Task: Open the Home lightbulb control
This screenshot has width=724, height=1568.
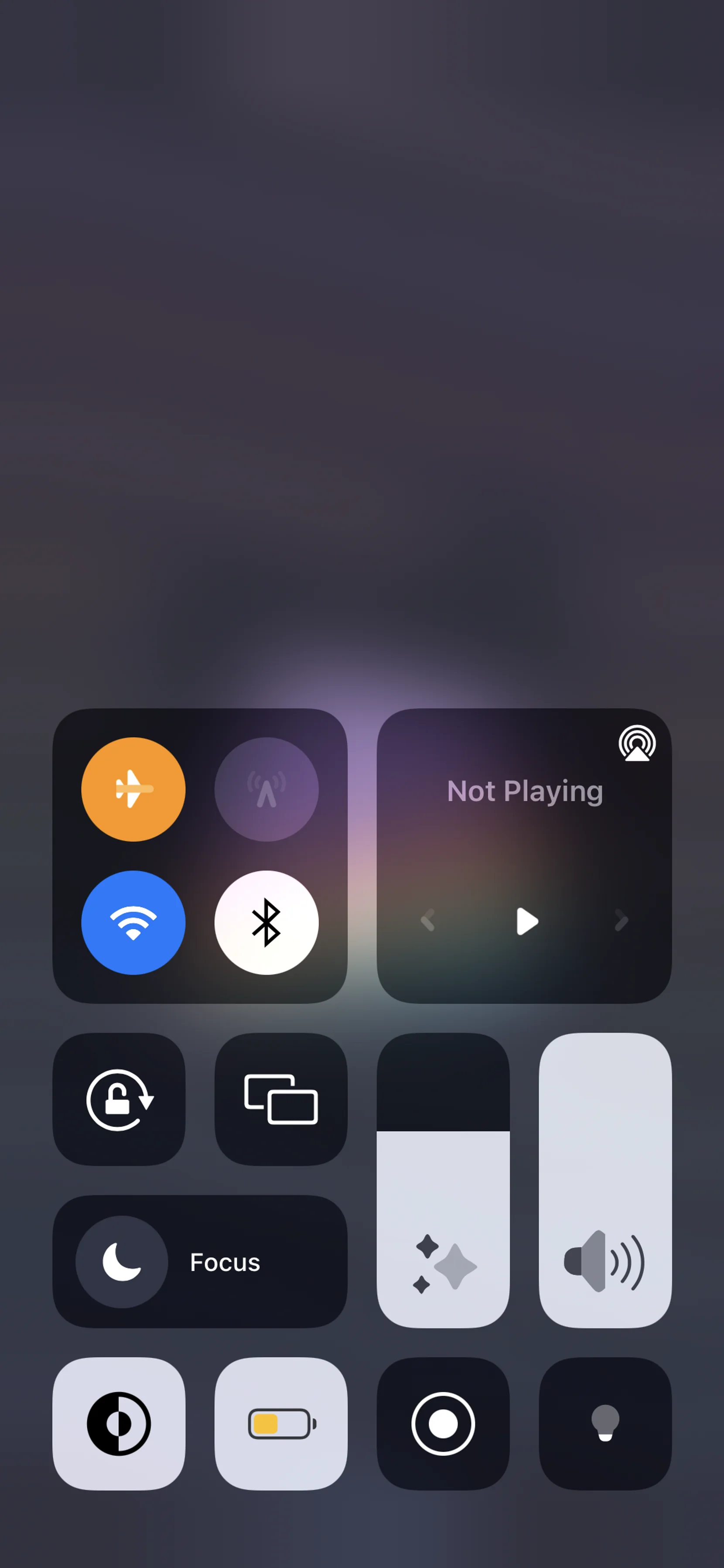Action: [605, 1424]
